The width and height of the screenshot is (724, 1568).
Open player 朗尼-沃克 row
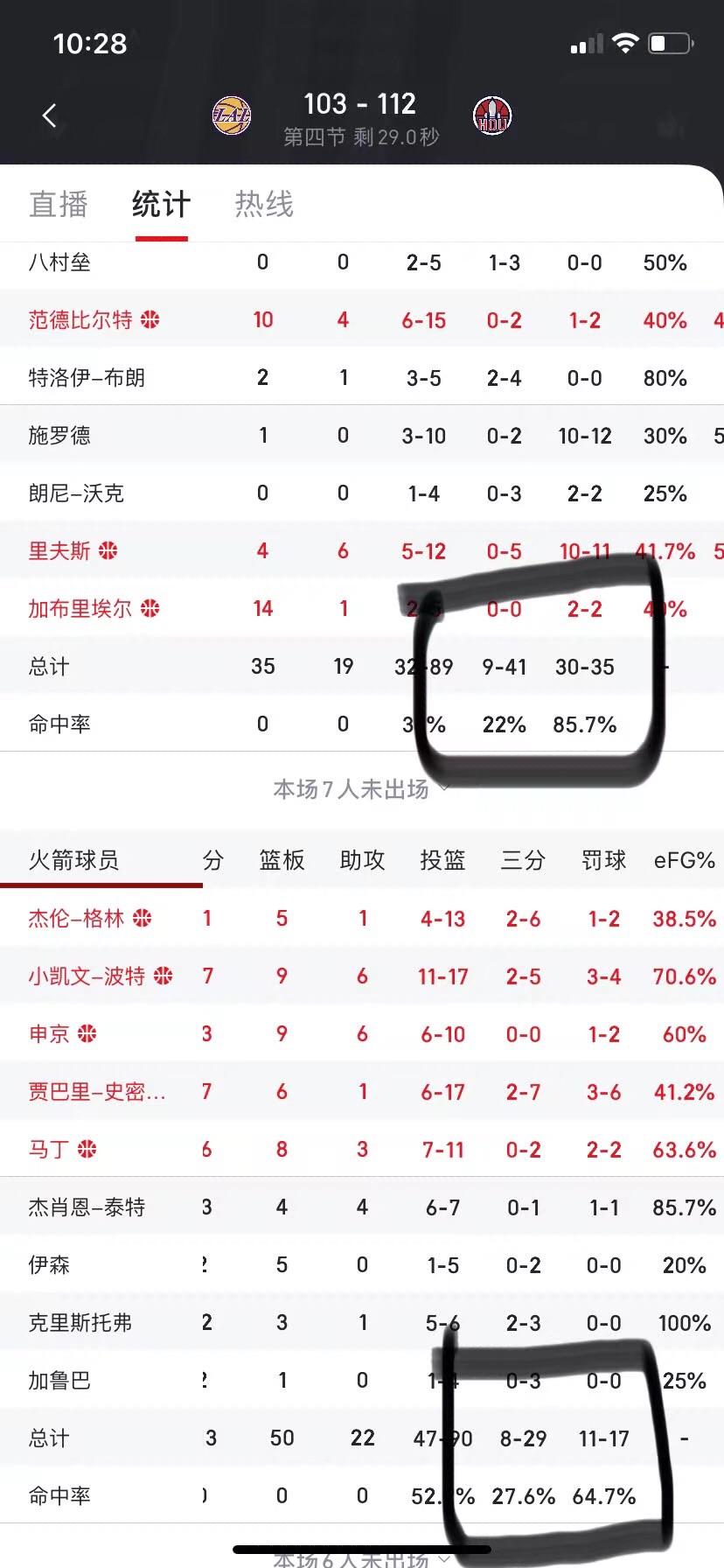pos(362,493)
